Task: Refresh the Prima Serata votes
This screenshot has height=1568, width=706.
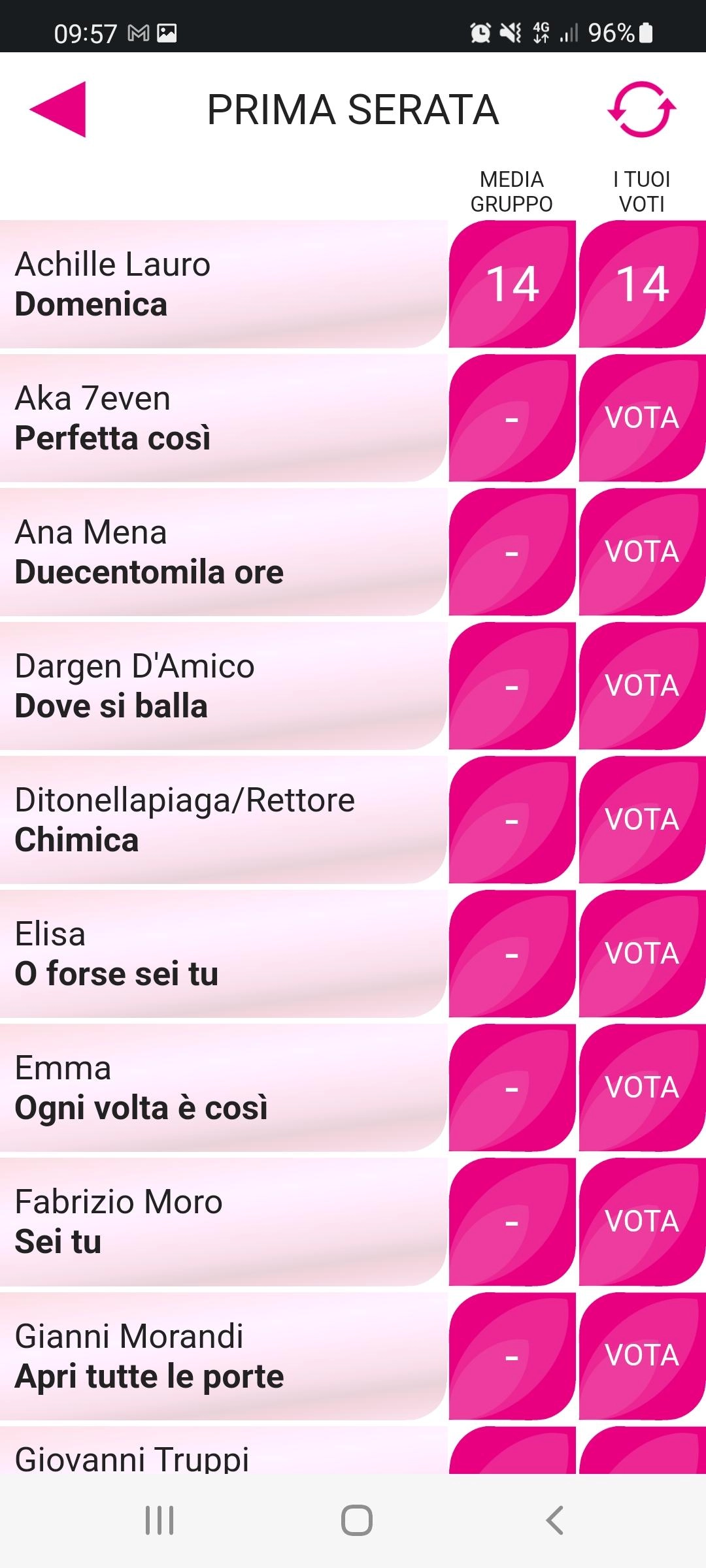Action: [x=641, y=109]
